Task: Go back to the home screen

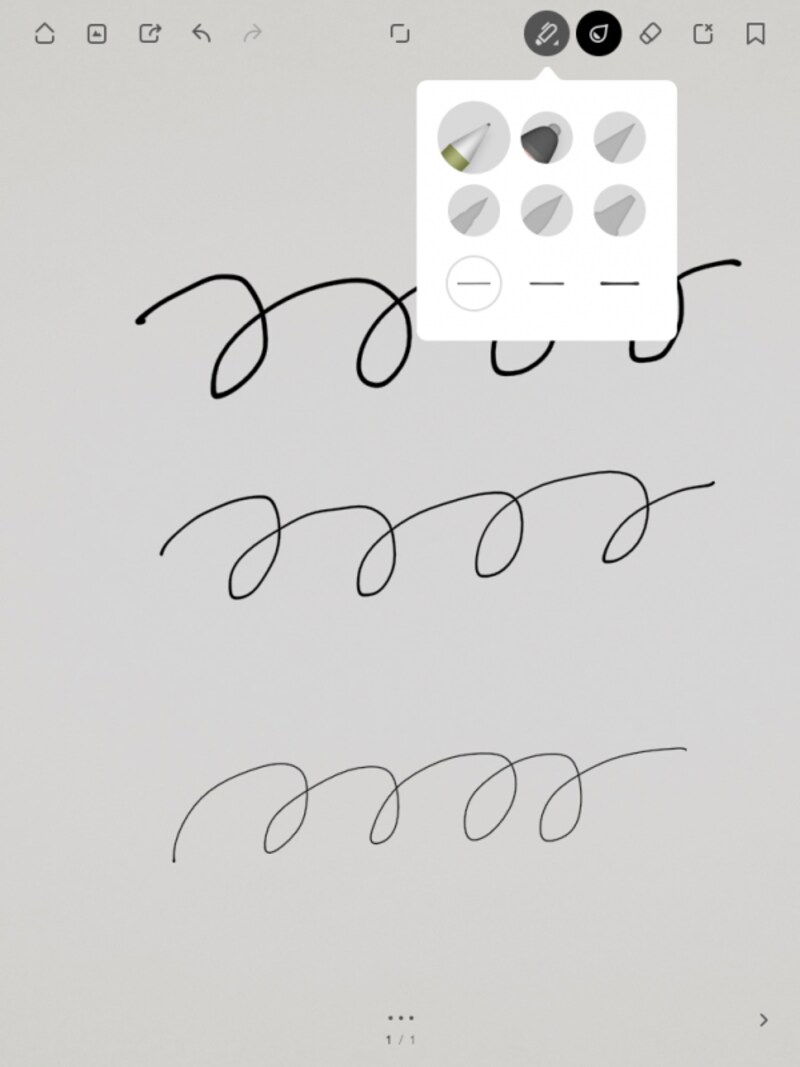Action: (44, 34)
